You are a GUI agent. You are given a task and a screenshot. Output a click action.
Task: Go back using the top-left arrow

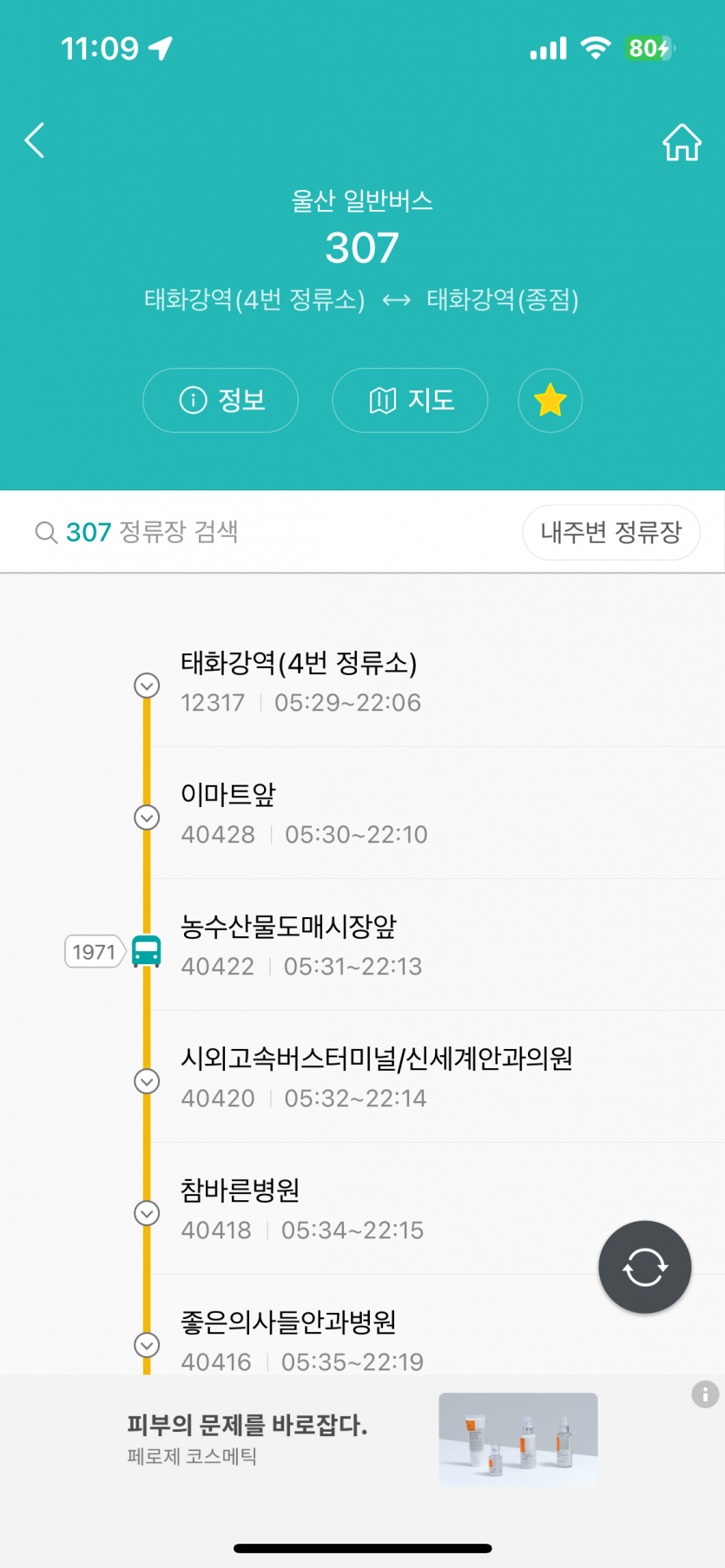tap(35, 141)
